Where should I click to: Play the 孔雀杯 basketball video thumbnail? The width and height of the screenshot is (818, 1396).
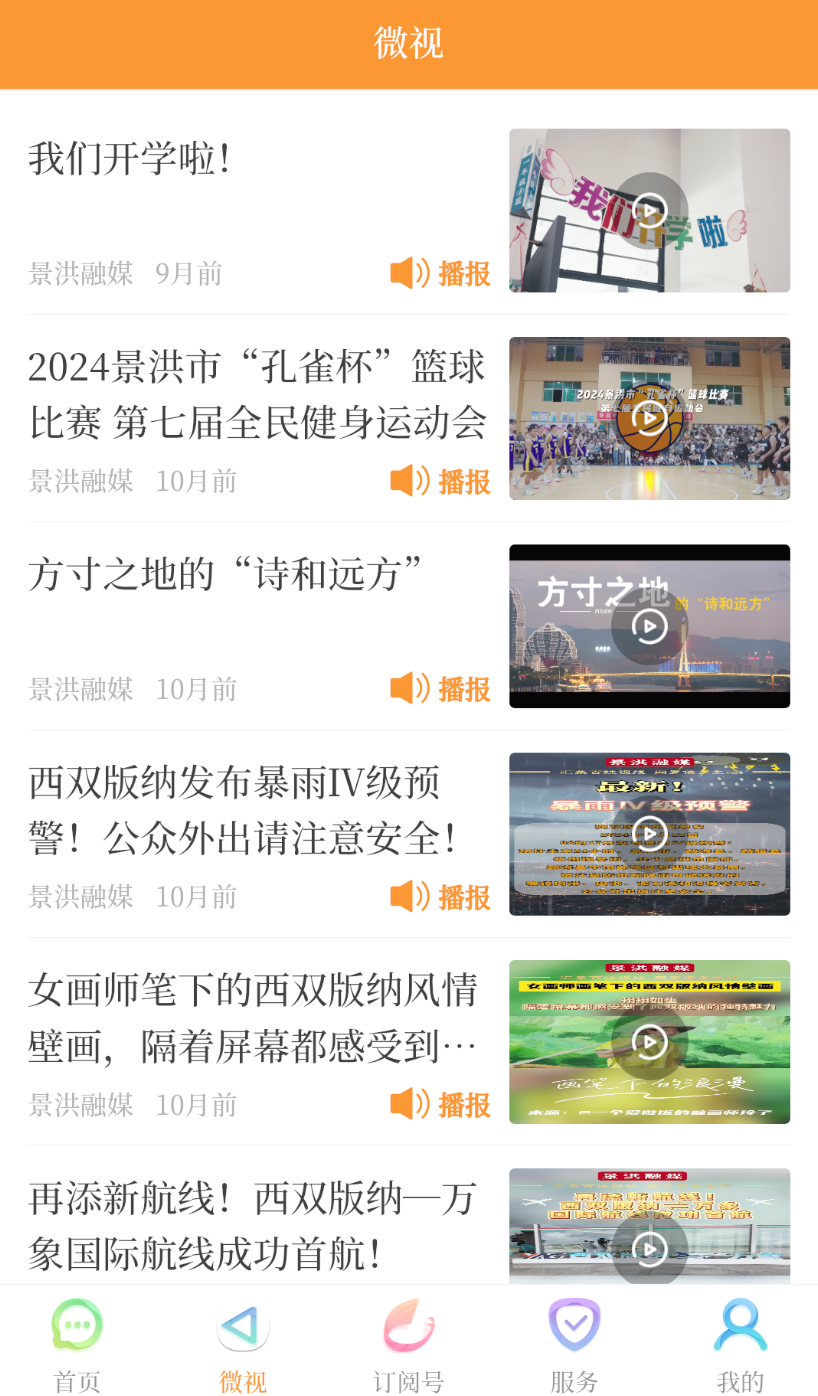649,418
